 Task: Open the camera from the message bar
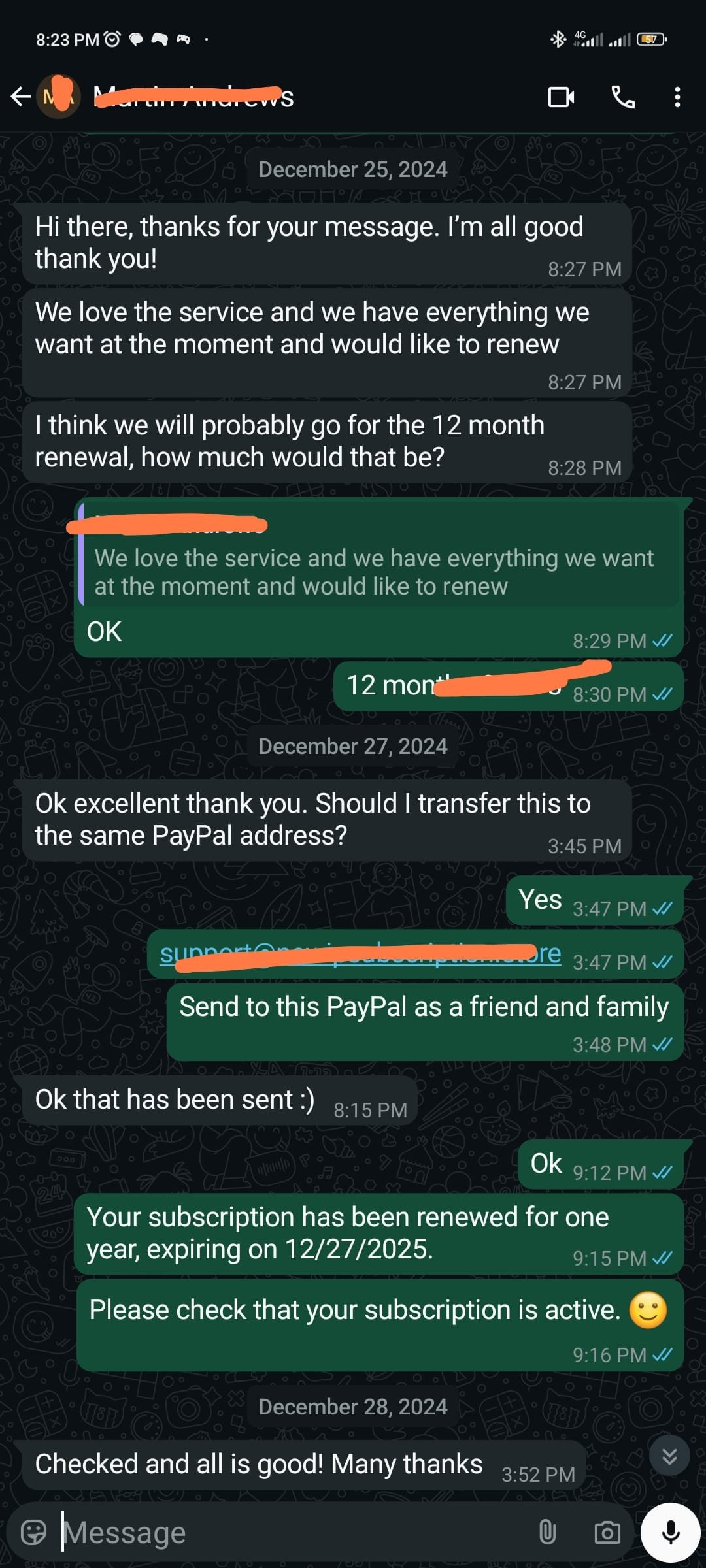(607, 1532)
